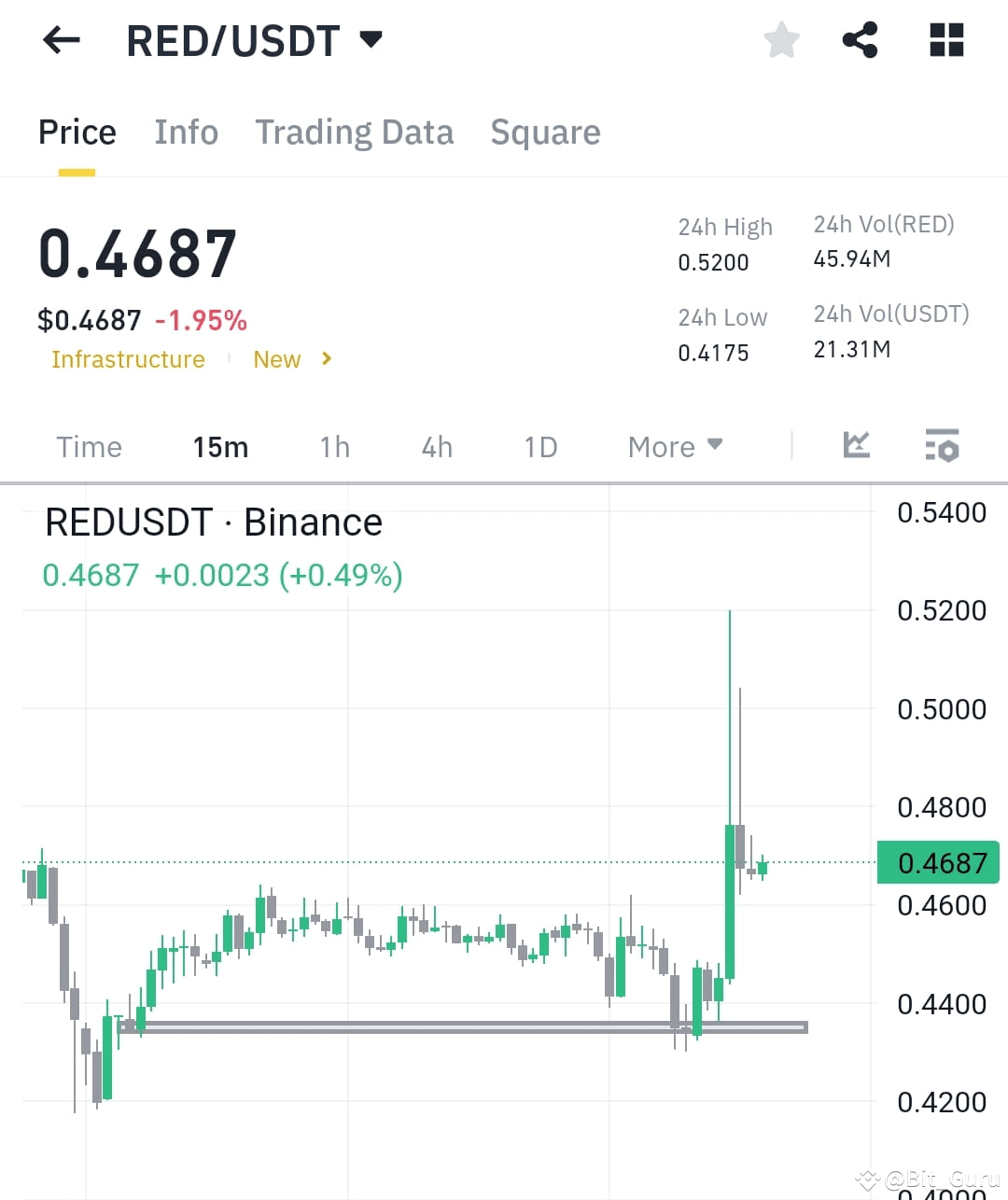1008x1200 pixels.
Task: Select the line chart style icon
Action: (x=856, y=446)
